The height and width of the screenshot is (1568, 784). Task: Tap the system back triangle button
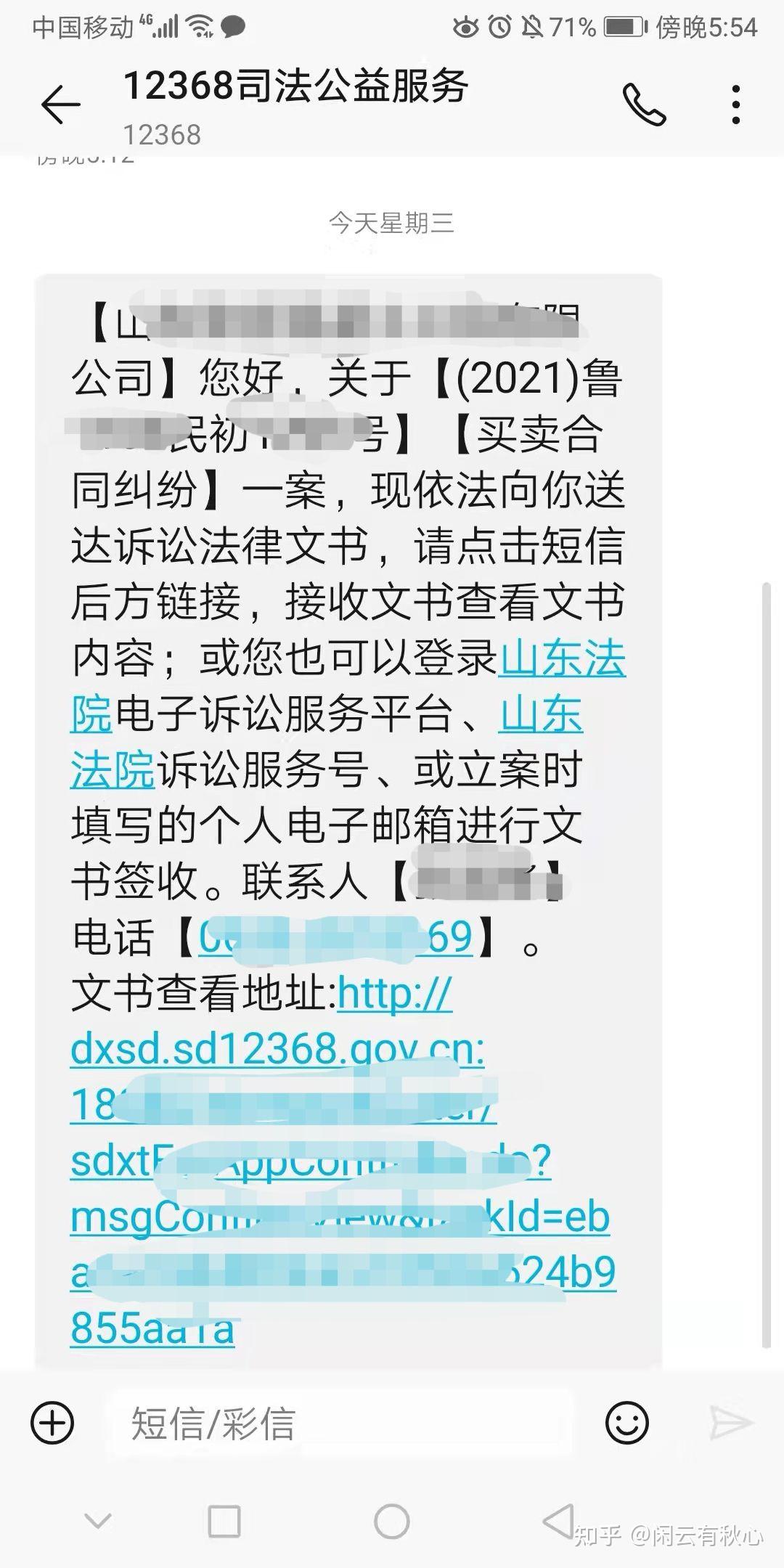(x=559, y=1519)
